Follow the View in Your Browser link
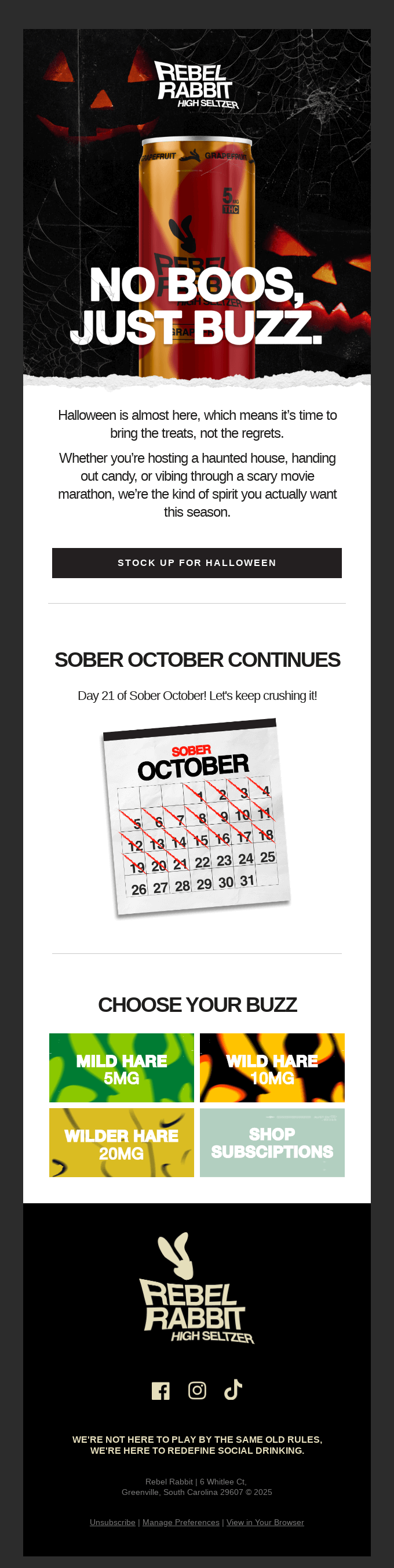This screenshot has height=1568, width=394. tap(265, 1522)
